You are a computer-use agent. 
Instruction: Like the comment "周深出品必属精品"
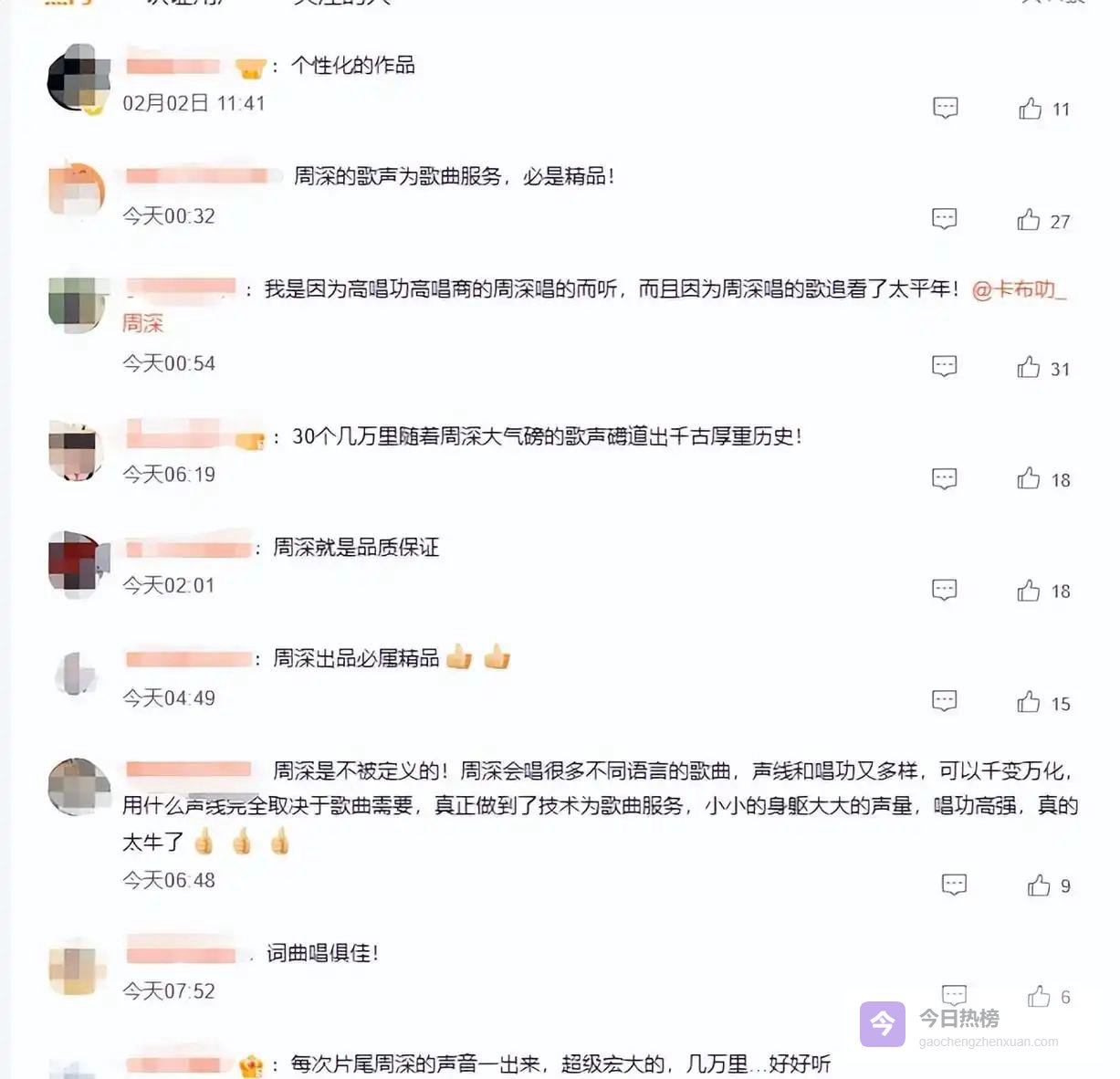[x=1029, y=702]
